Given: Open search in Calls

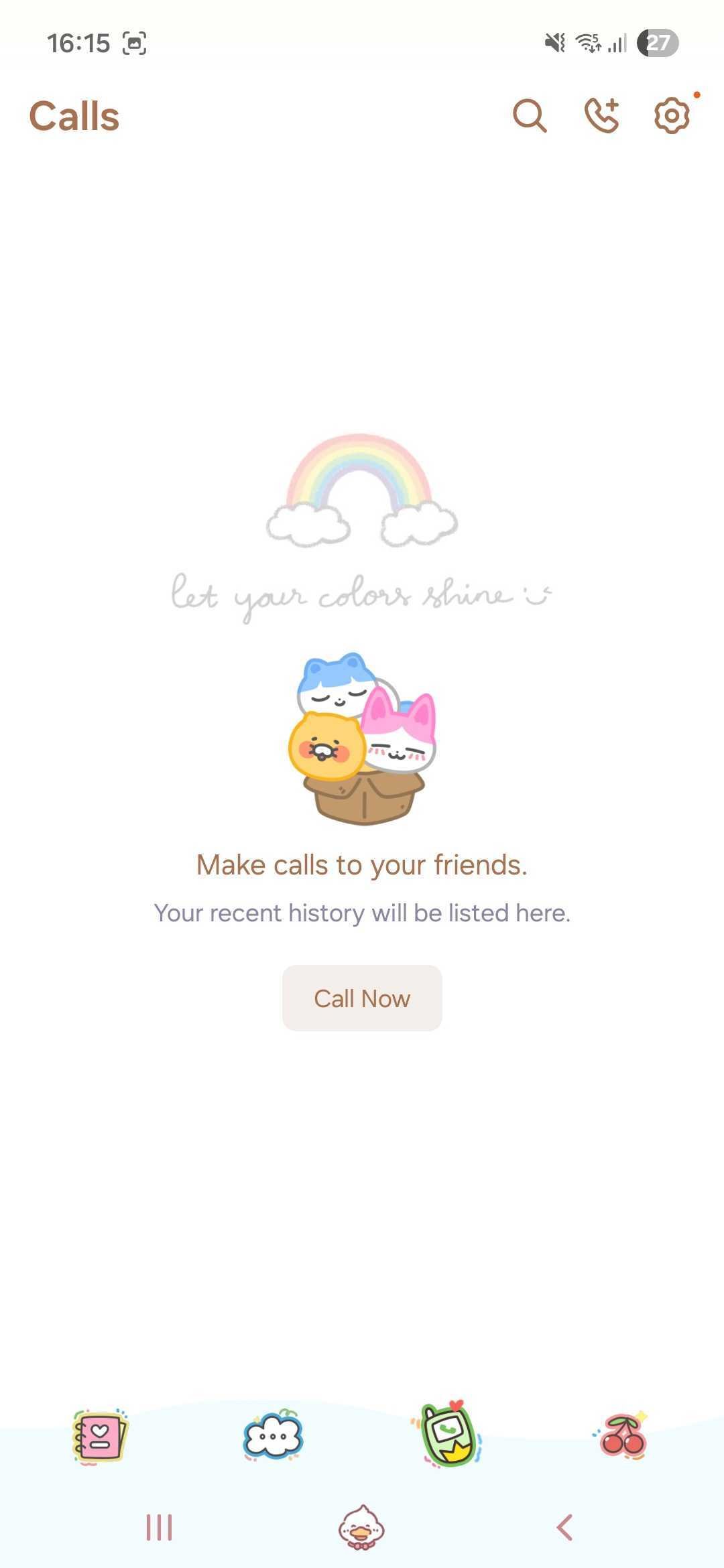Looking at the screenshot, I should coord(530,116).
